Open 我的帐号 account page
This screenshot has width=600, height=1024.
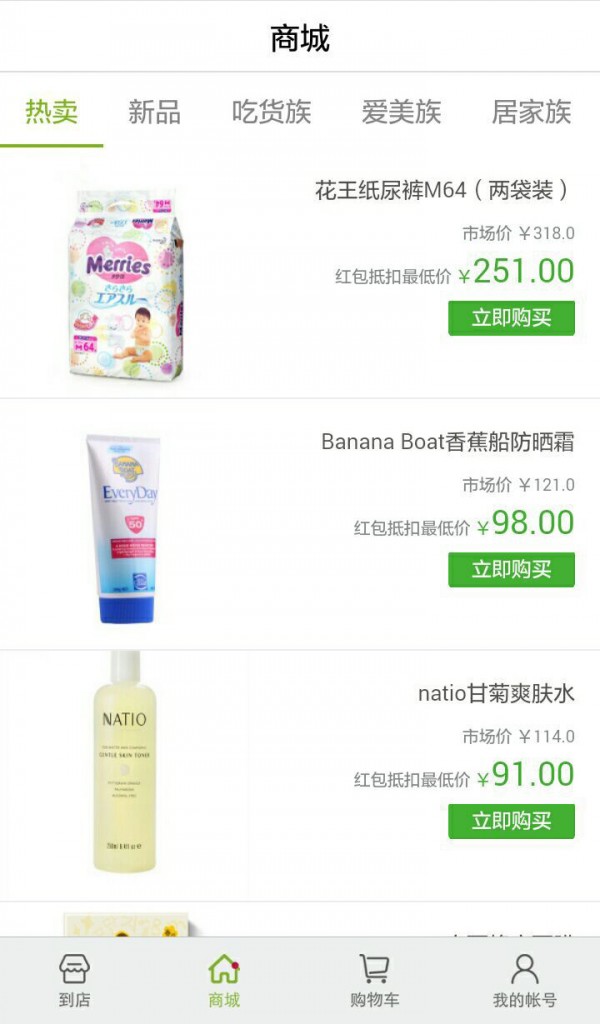tap(524, 980)
